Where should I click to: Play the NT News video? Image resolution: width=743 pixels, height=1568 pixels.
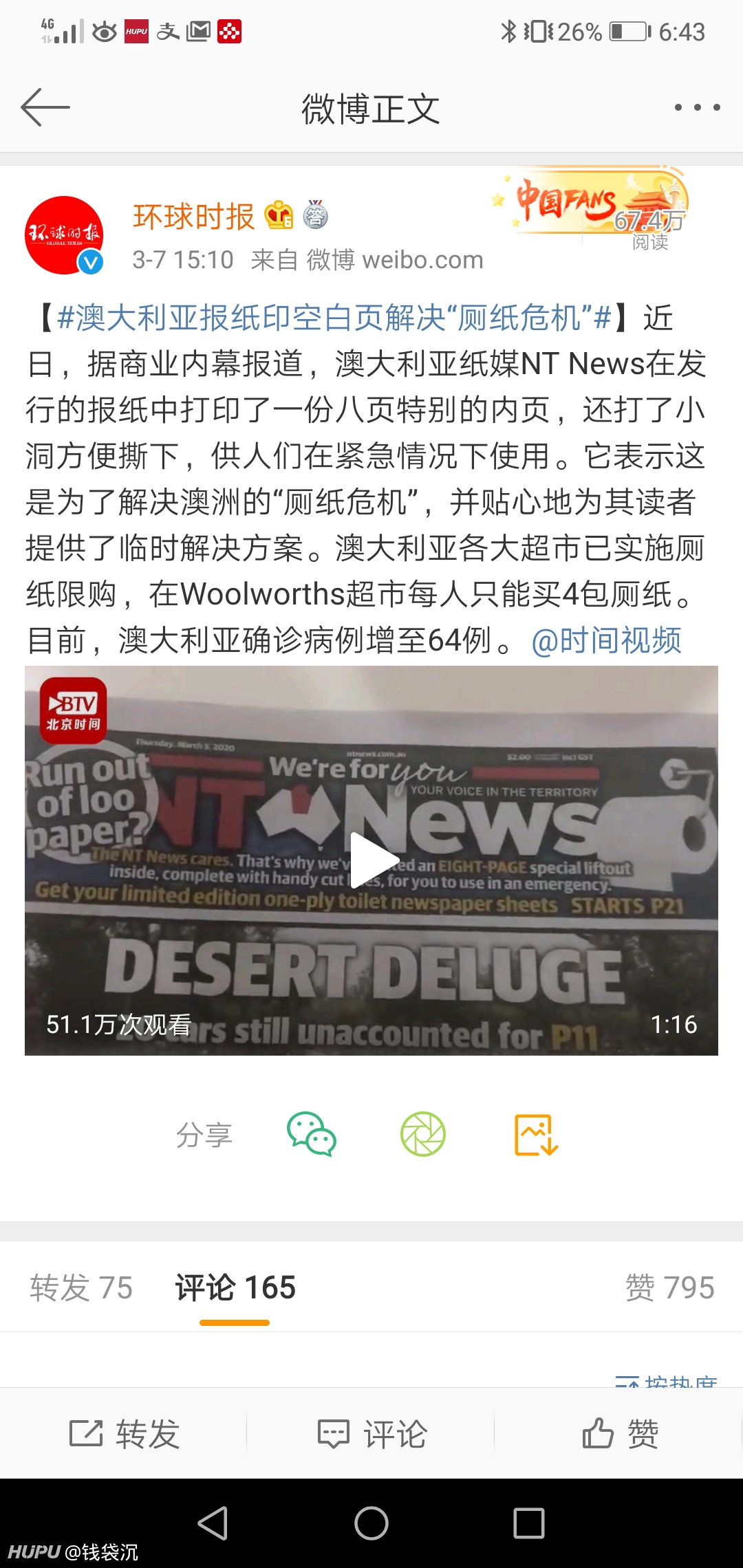click(x=371, y=860)
